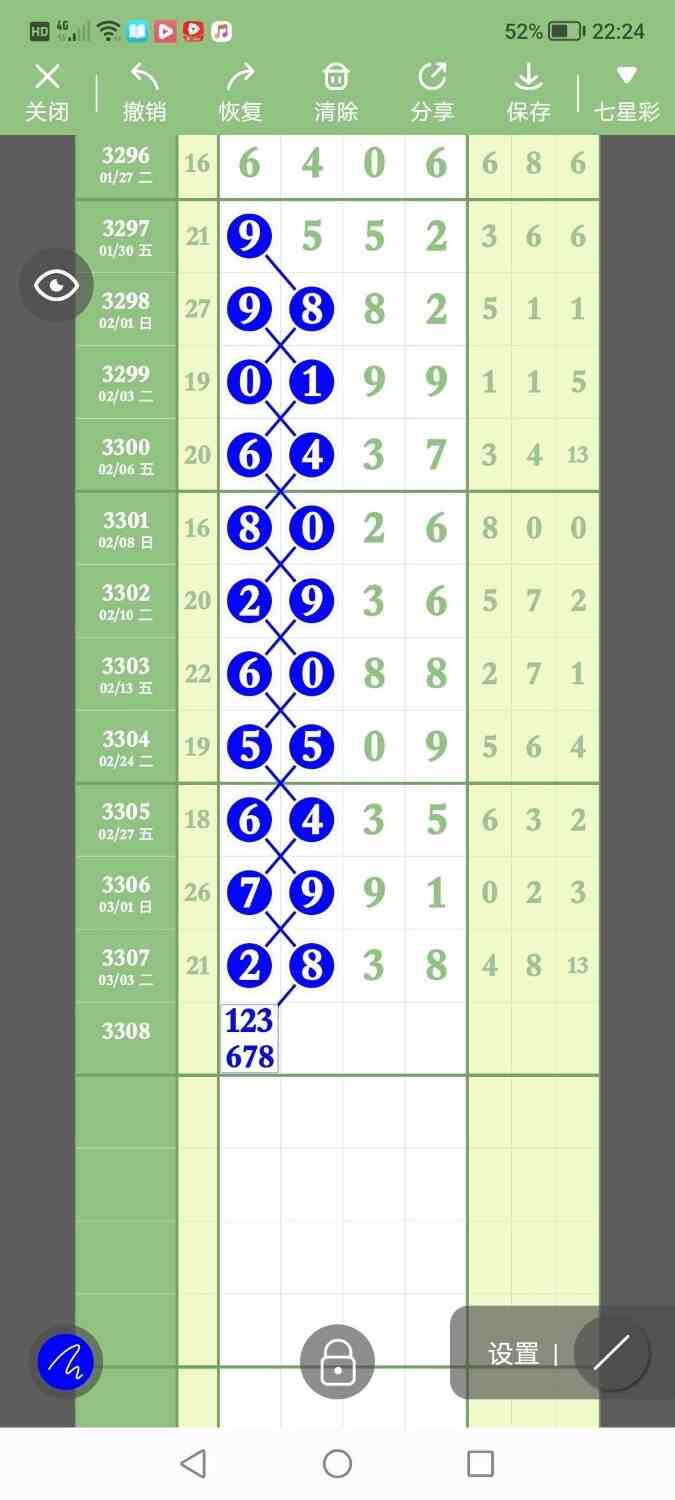Close the chart editor (关闭)
This screenshot has width=675, height=1500.
(47, 92)
